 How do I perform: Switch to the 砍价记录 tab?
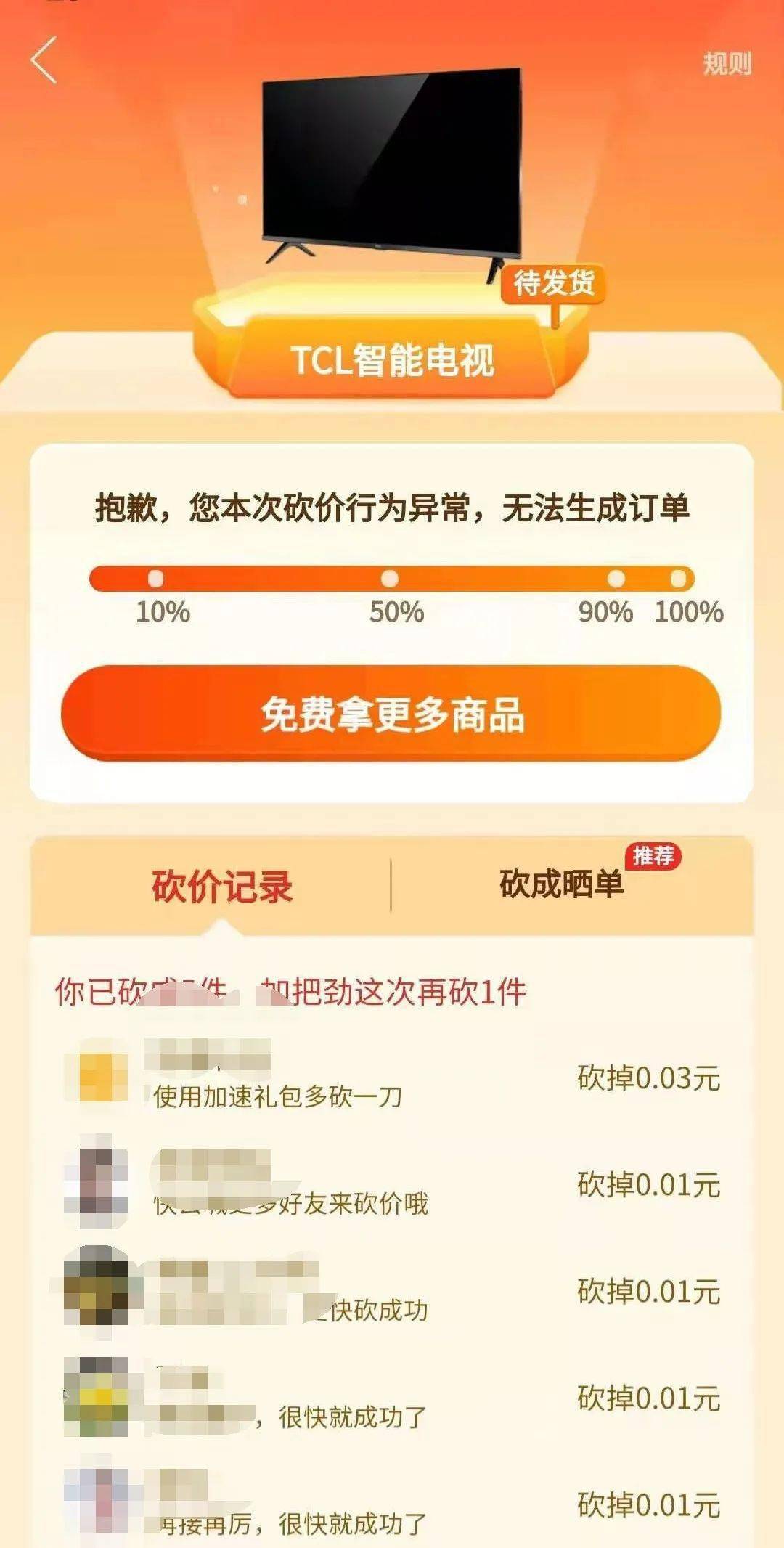[x=221, y=886]
